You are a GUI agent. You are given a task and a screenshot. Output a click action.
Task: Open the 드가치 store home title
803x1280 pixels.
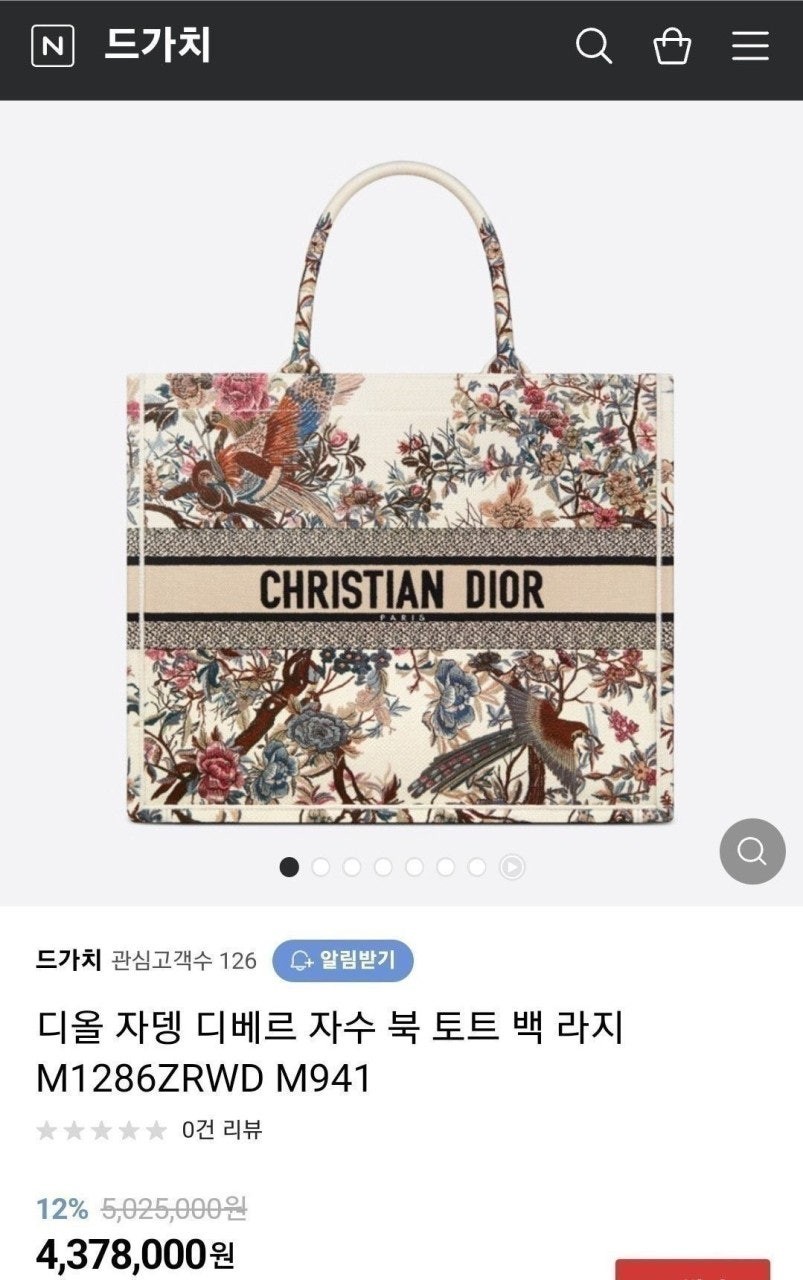point(157,46)
